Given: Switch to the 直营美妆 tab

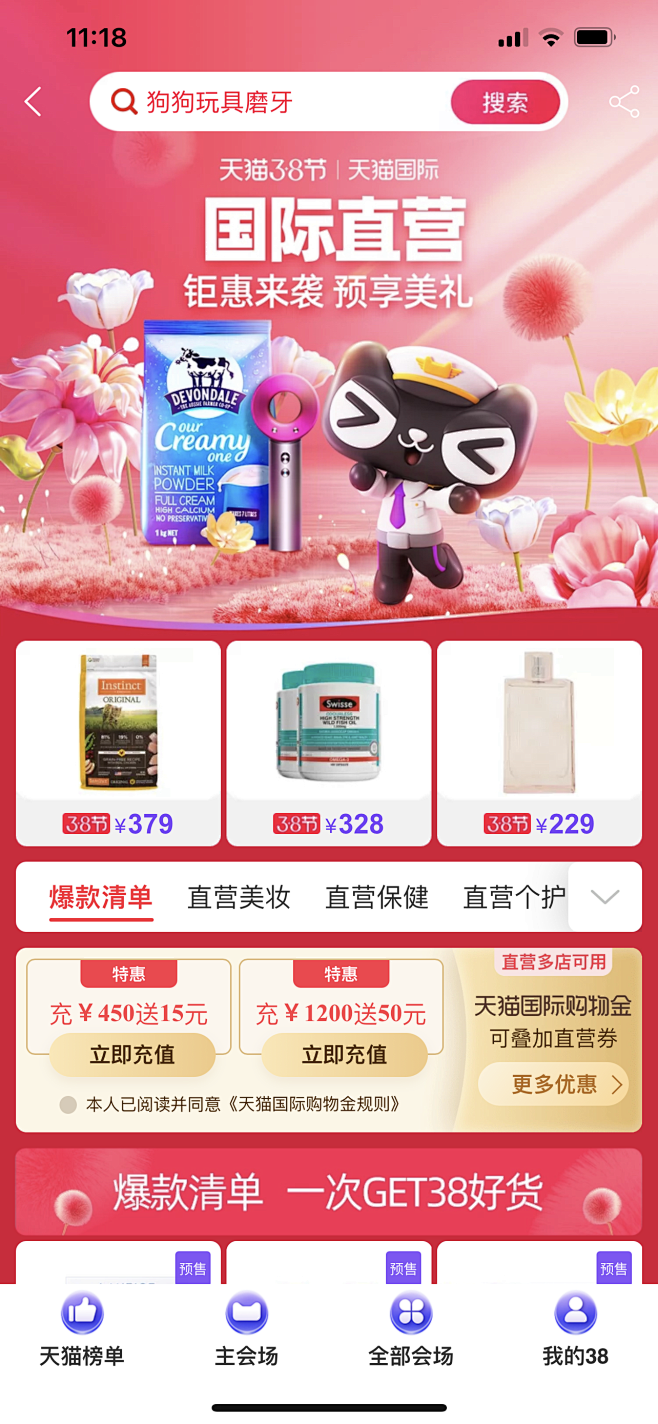Looking at the screenshot, I should click(x=239, y=897).
